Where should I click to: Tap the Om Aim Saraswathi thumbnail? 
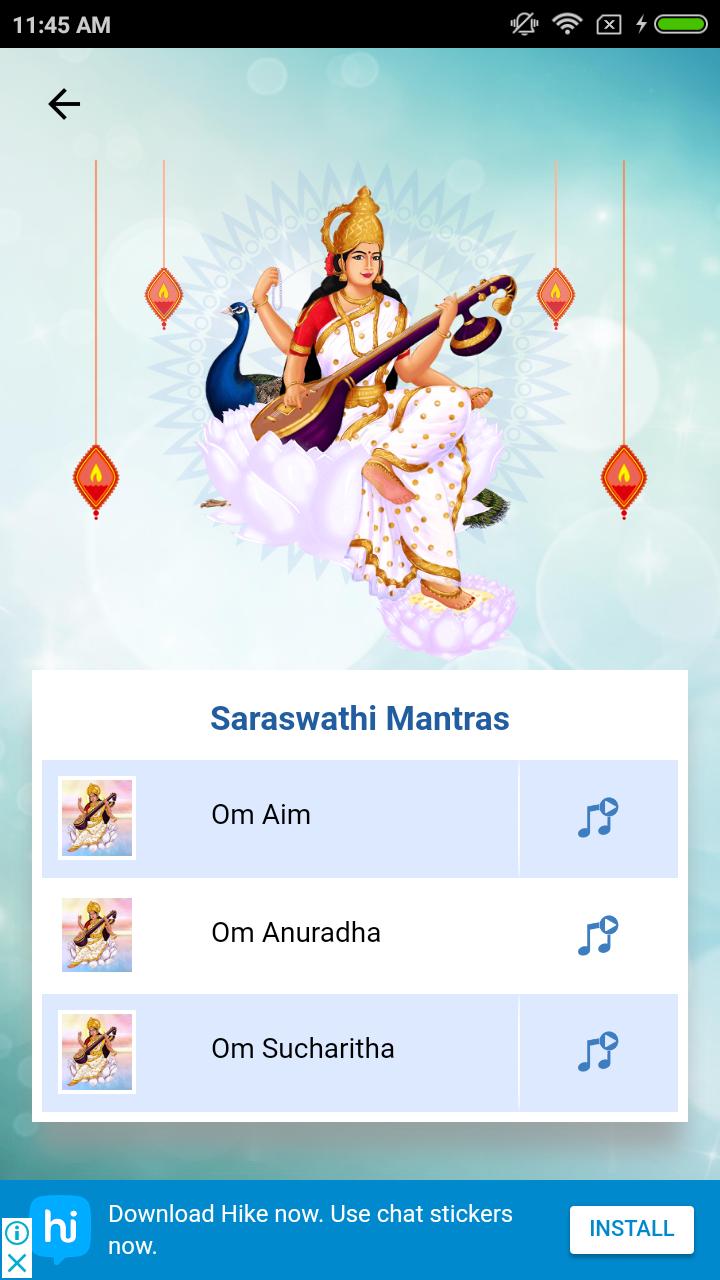(97, 817)
